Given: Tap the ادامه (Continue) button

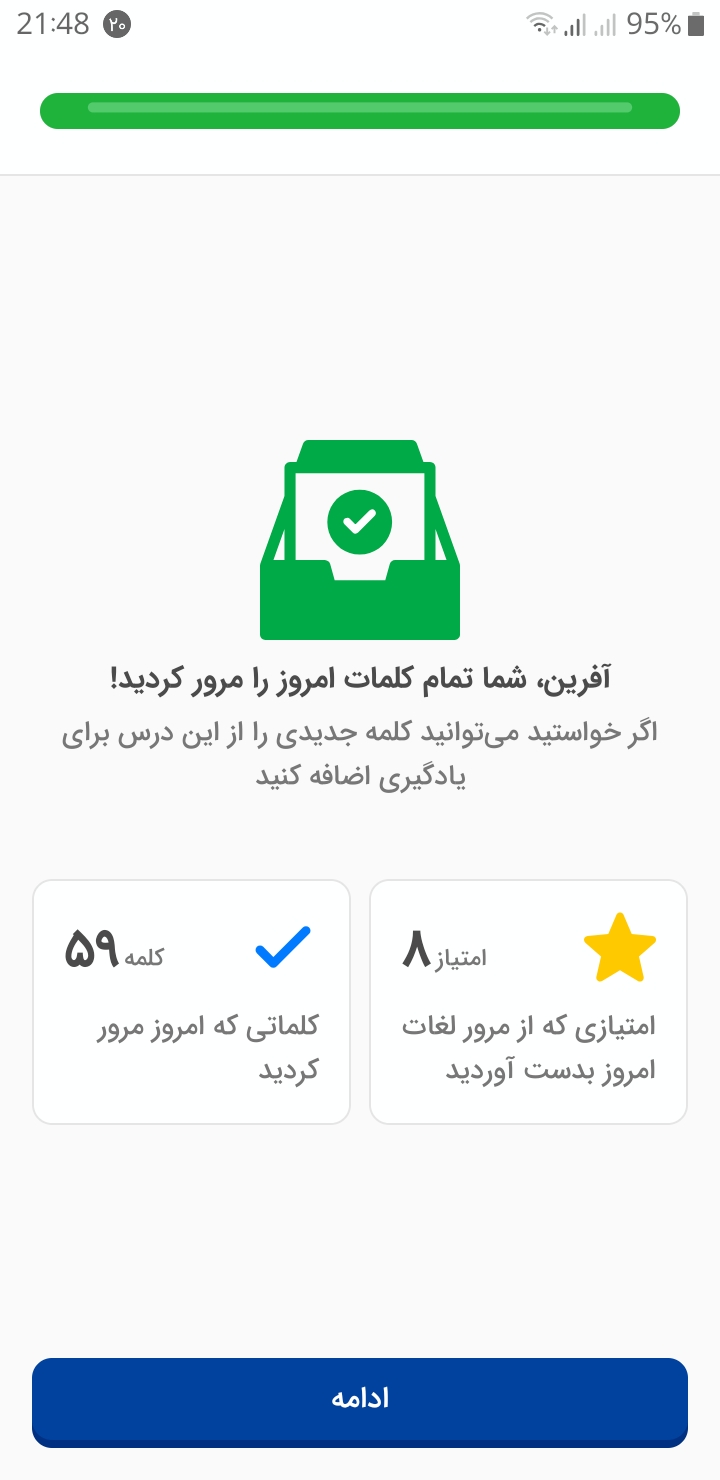Looking at the screenshot, I should [360, 1402].
